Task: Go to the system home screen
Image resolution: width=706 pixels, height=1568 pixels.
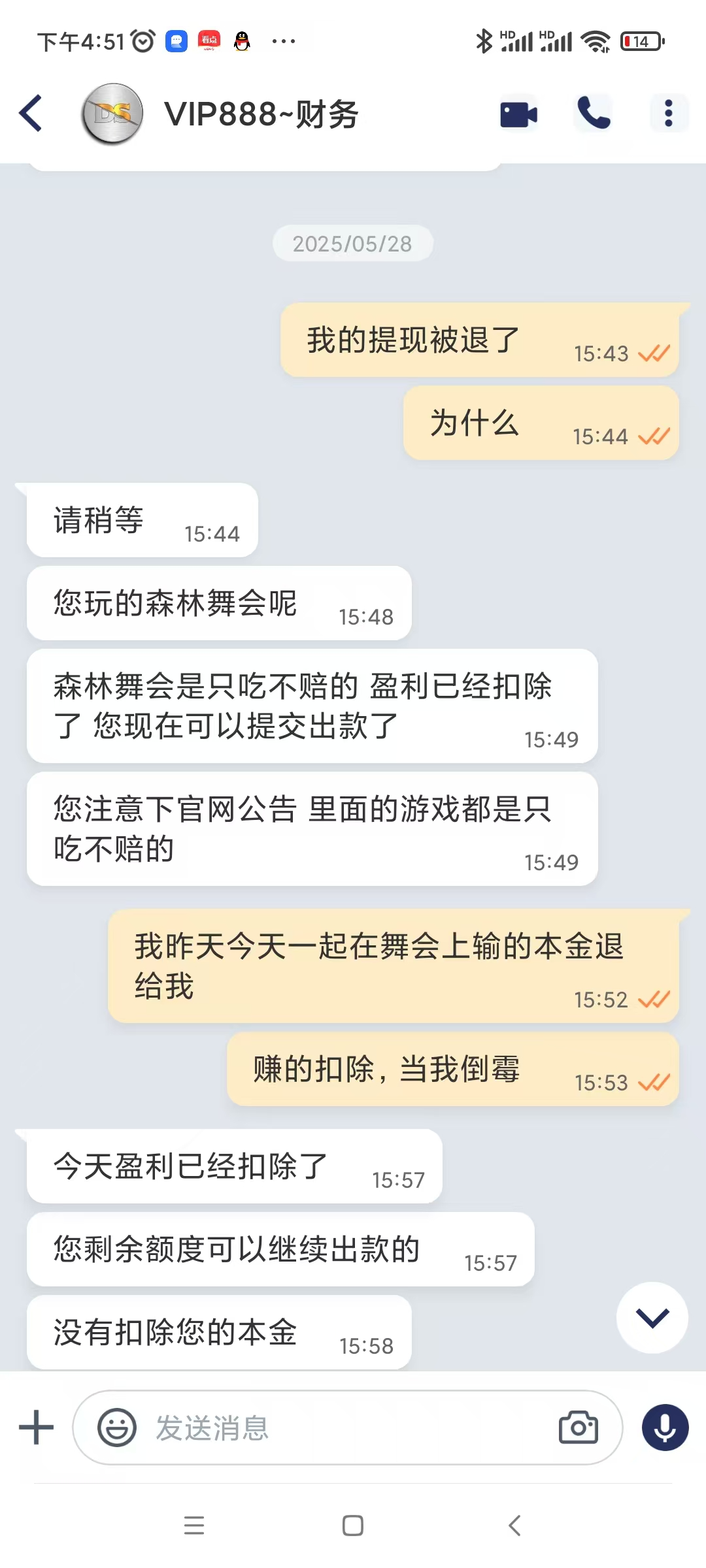Action: [x=353, y=1526]
